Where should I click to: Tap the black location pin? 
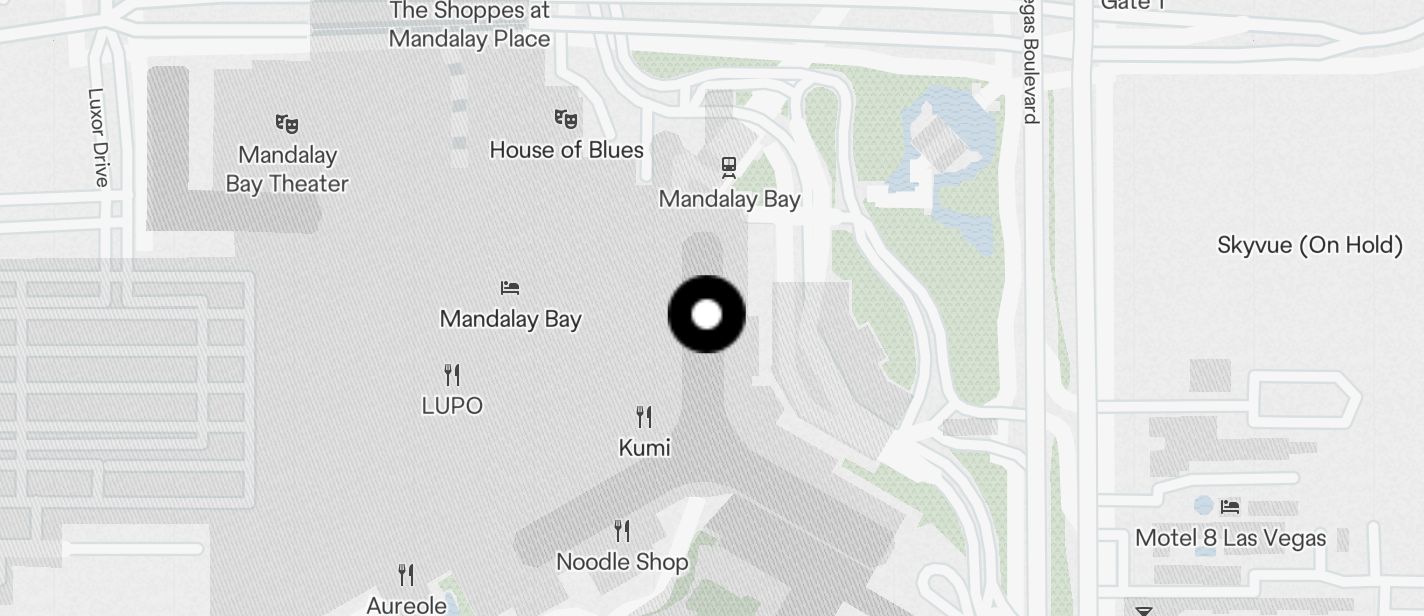click(x=707, y=314)
